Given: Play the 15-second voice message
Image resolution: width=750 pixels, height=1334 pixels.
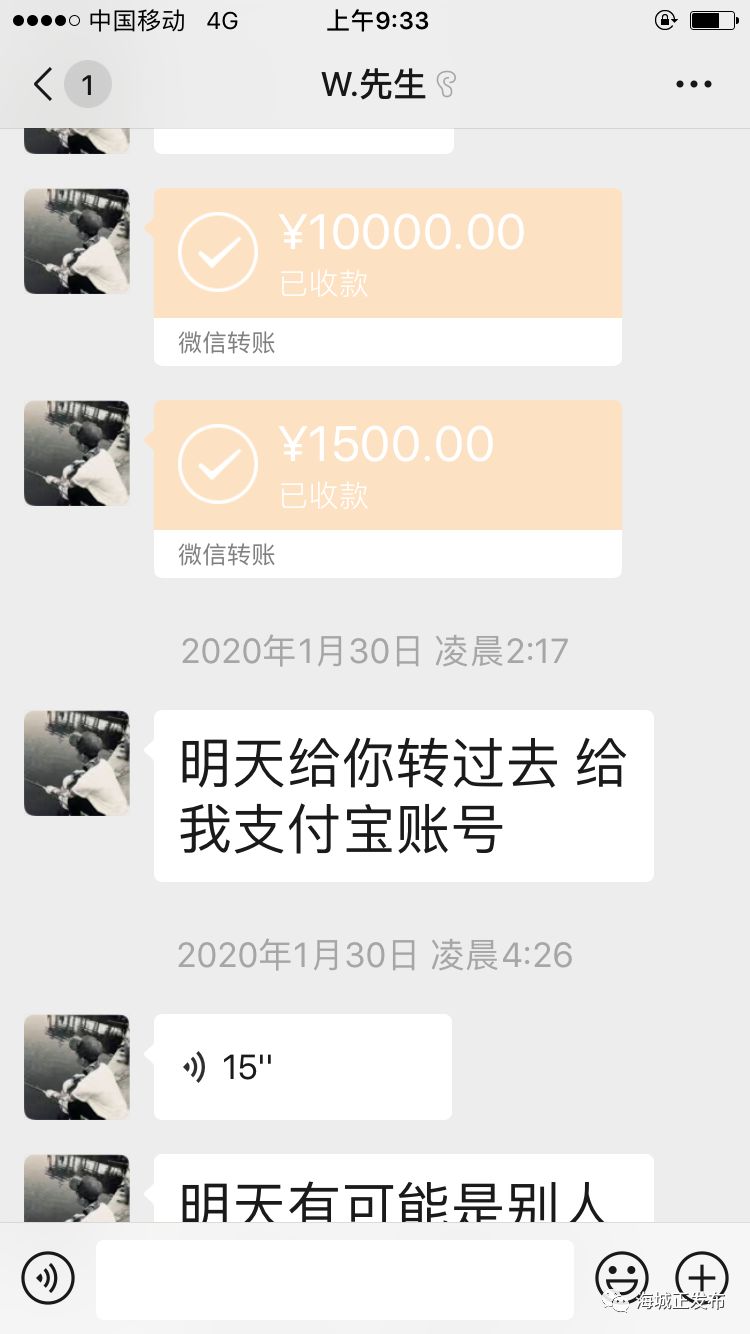Looking at the screenshot, I should (302, 1067).
